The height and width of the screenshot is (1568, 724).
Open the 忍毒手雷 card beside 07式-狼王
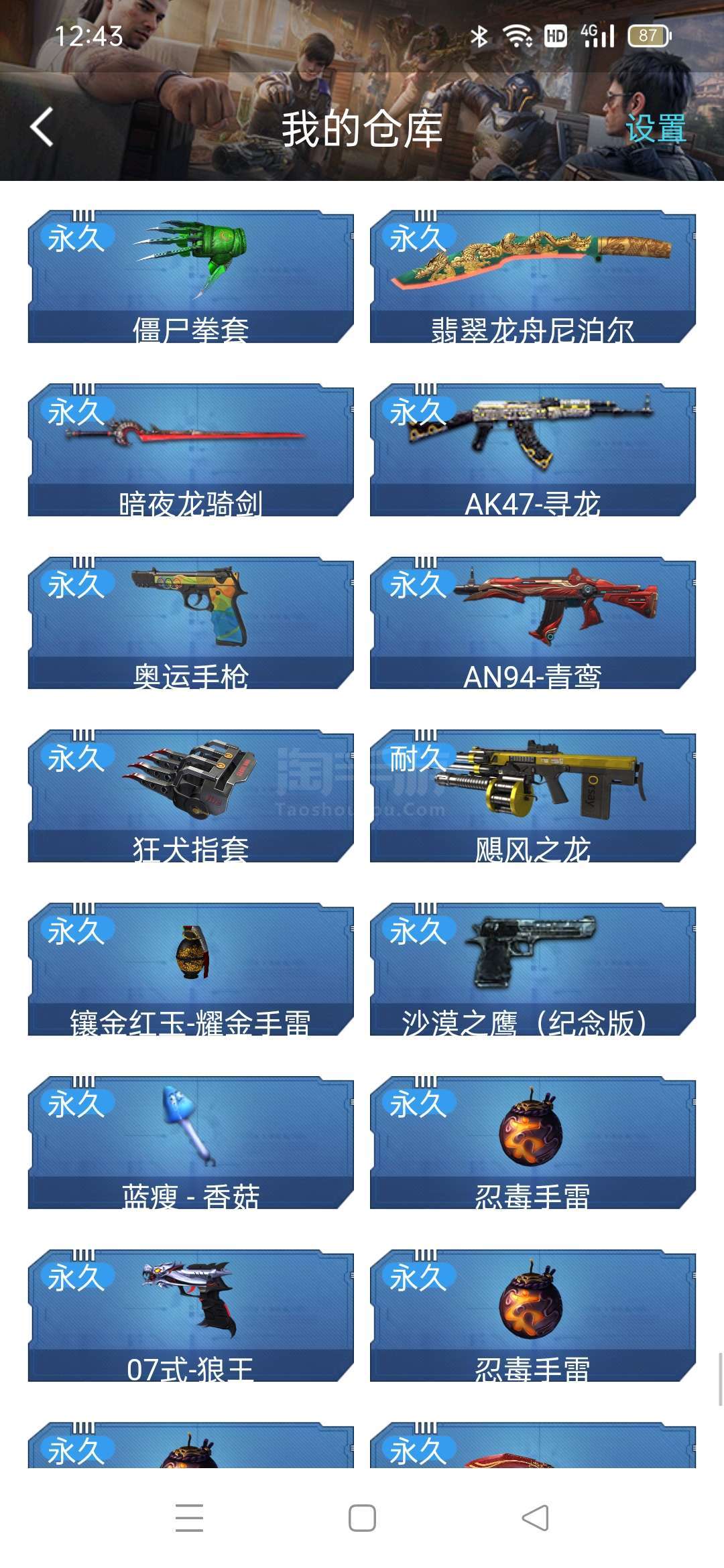tap(533, 1315)
